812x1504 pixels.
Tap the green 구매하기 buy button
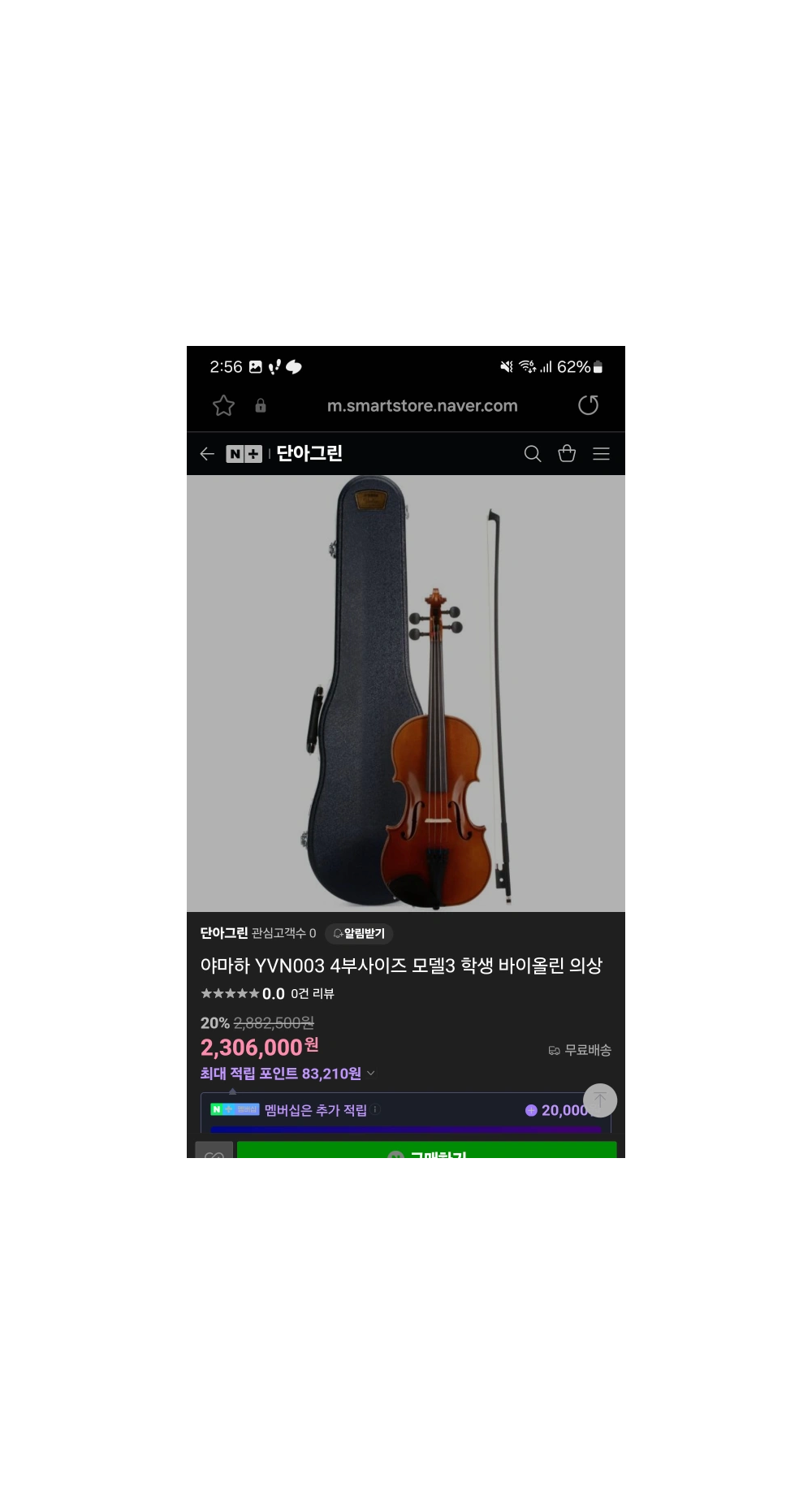tap(426, 1151)
